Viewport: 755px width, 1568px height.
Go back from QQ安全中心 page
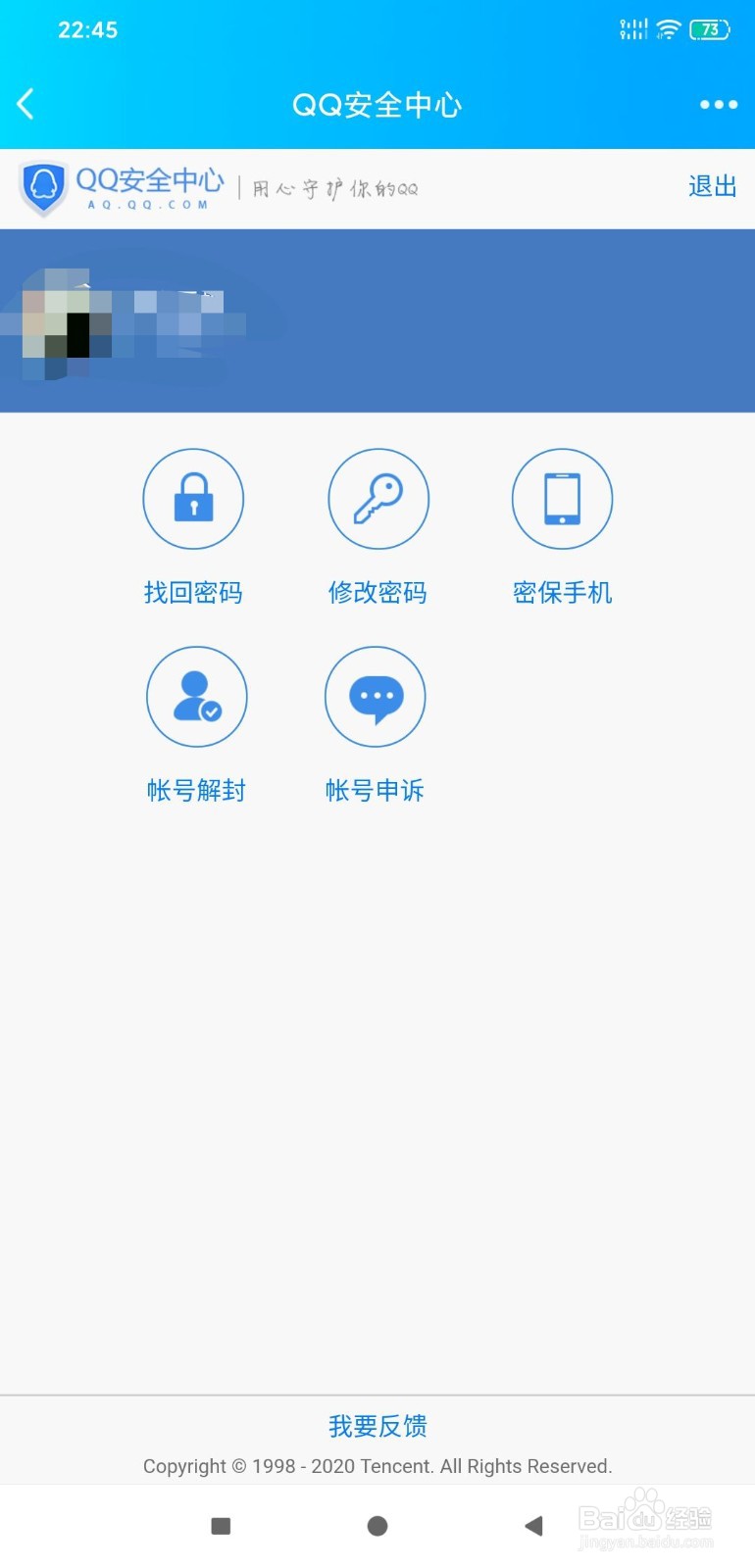tap(26, 104)
